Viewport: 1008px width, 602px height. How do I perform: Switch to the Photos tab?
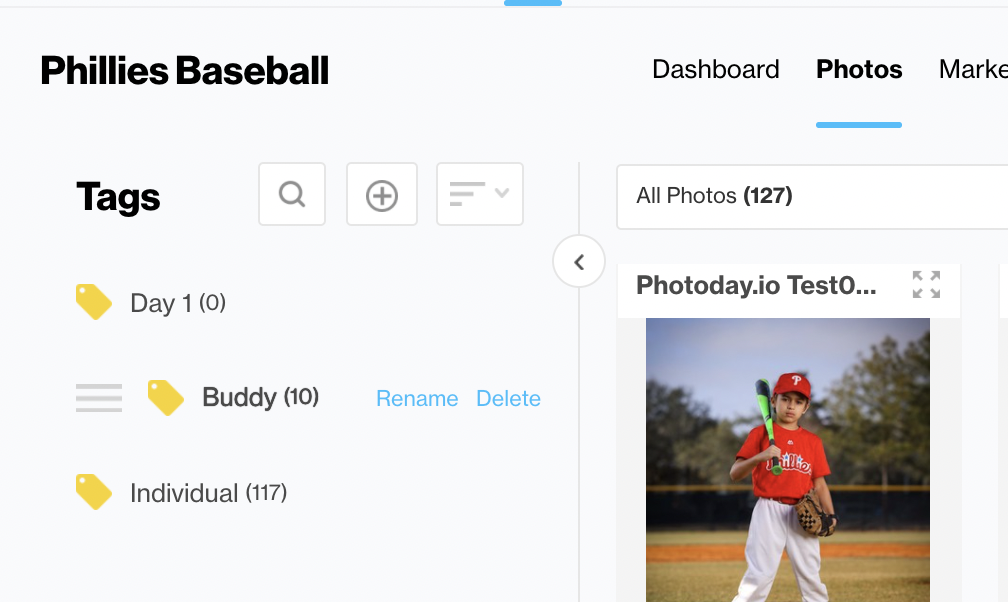point(859,69)
